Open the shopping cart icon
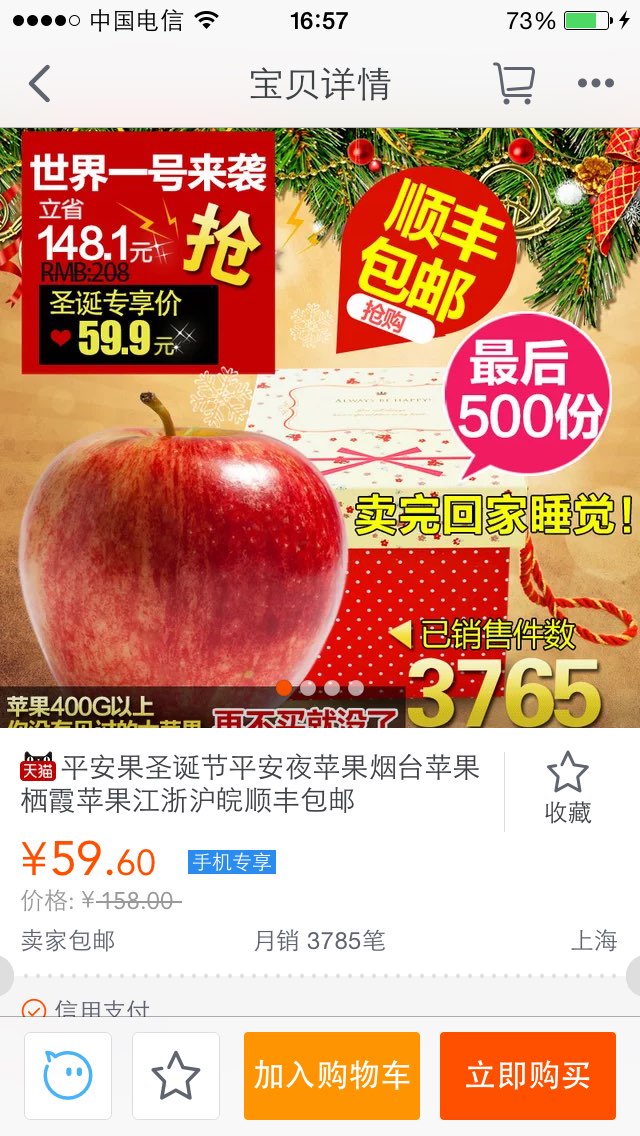The width and height of the screenshot is (640, 1136). (514, 83)
